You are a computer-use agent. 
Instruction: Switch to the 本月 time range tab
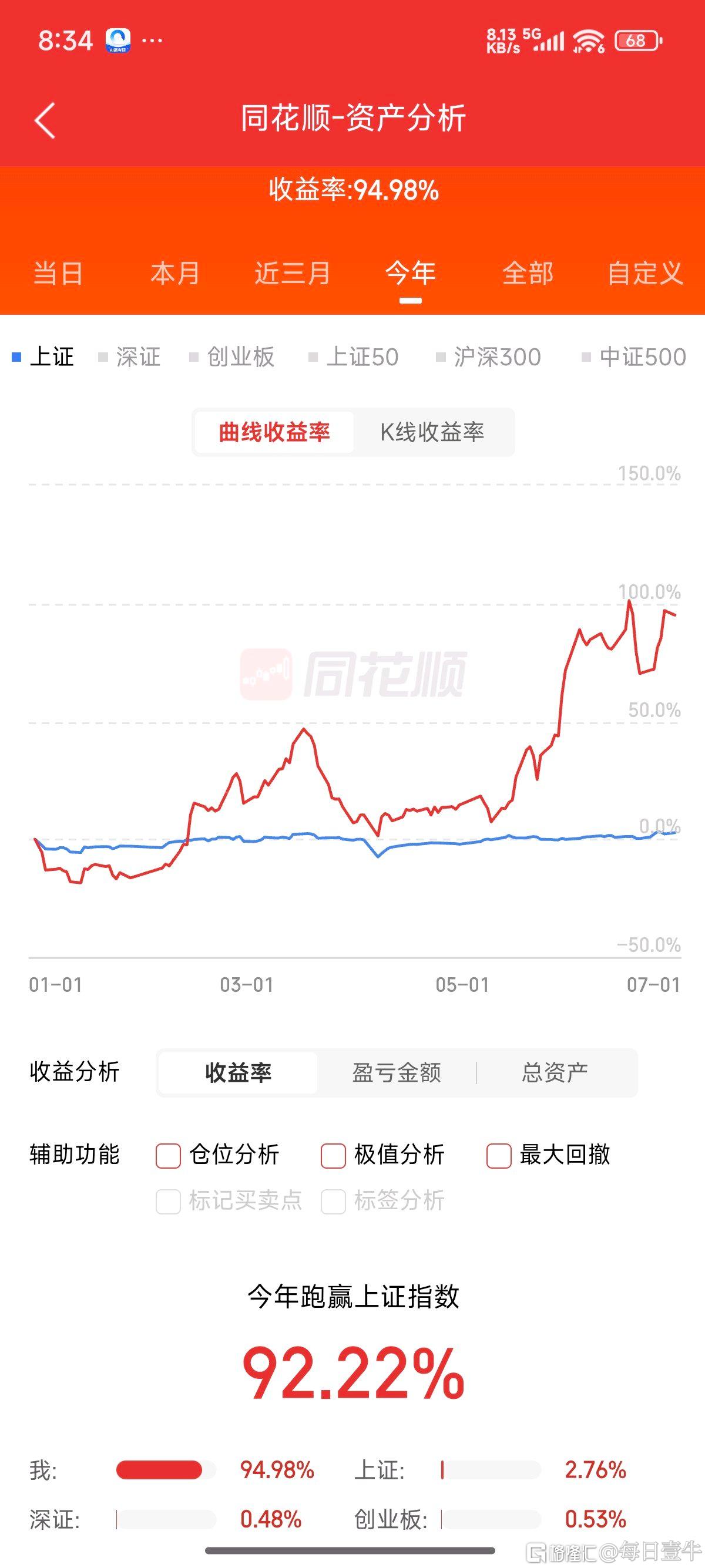(x=175, y=273)
